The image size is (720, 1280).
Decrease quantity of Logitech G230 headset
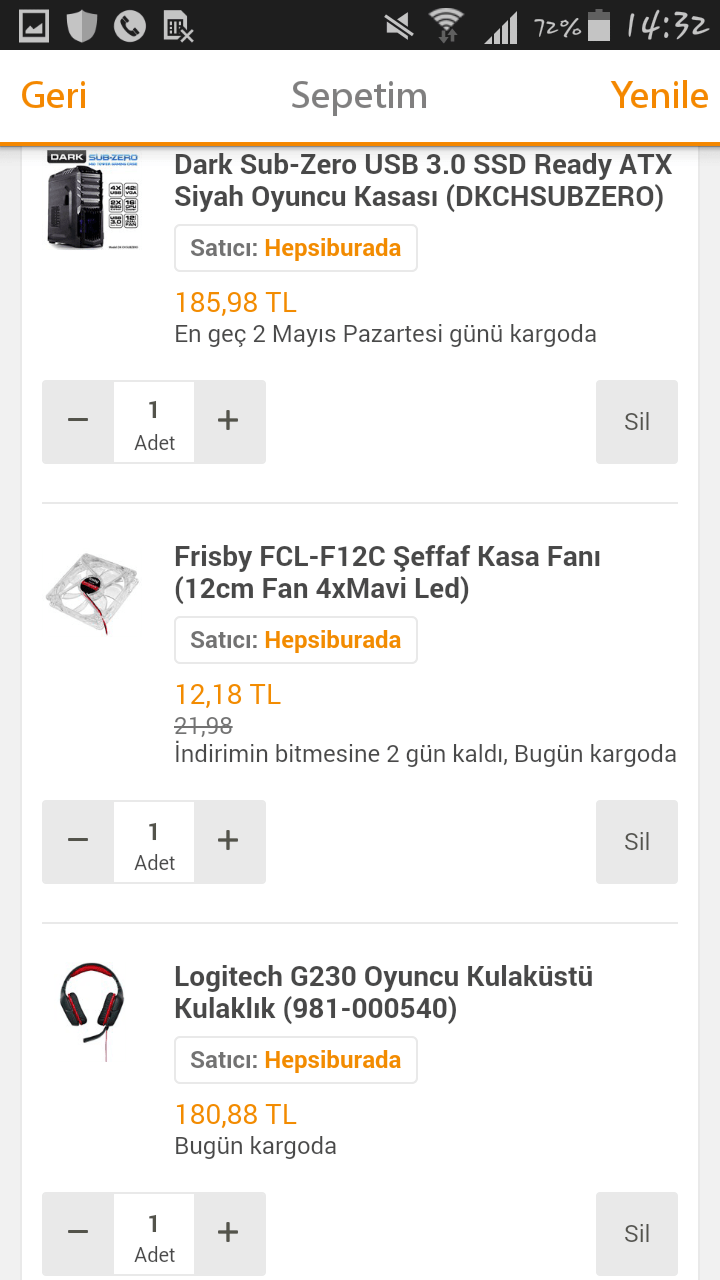tap(78, 1233)
